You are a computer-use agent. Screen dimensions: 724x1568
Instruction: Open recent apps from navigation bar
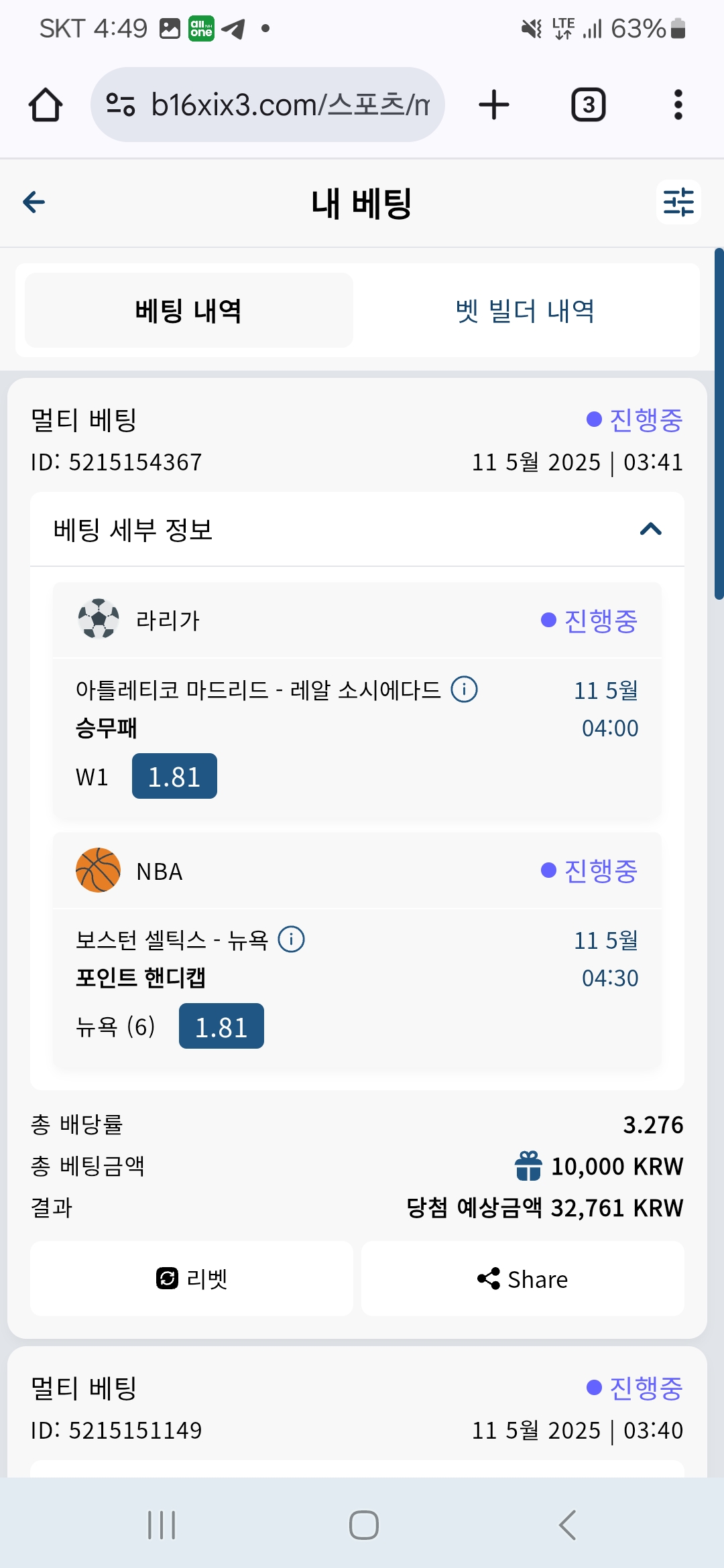(x=162, y=1525)
